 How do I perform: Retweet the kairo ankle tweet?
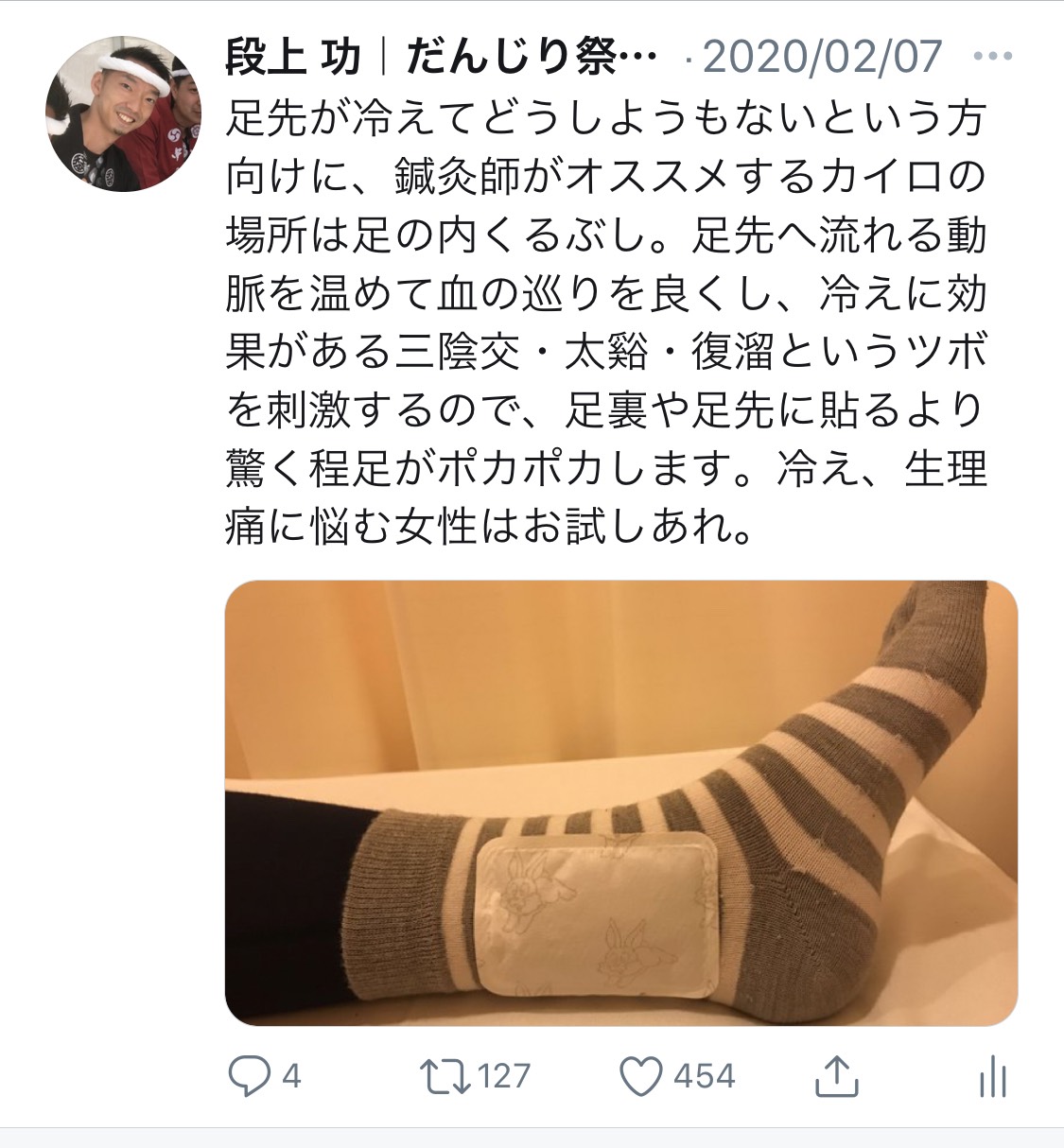point(445,1076)
